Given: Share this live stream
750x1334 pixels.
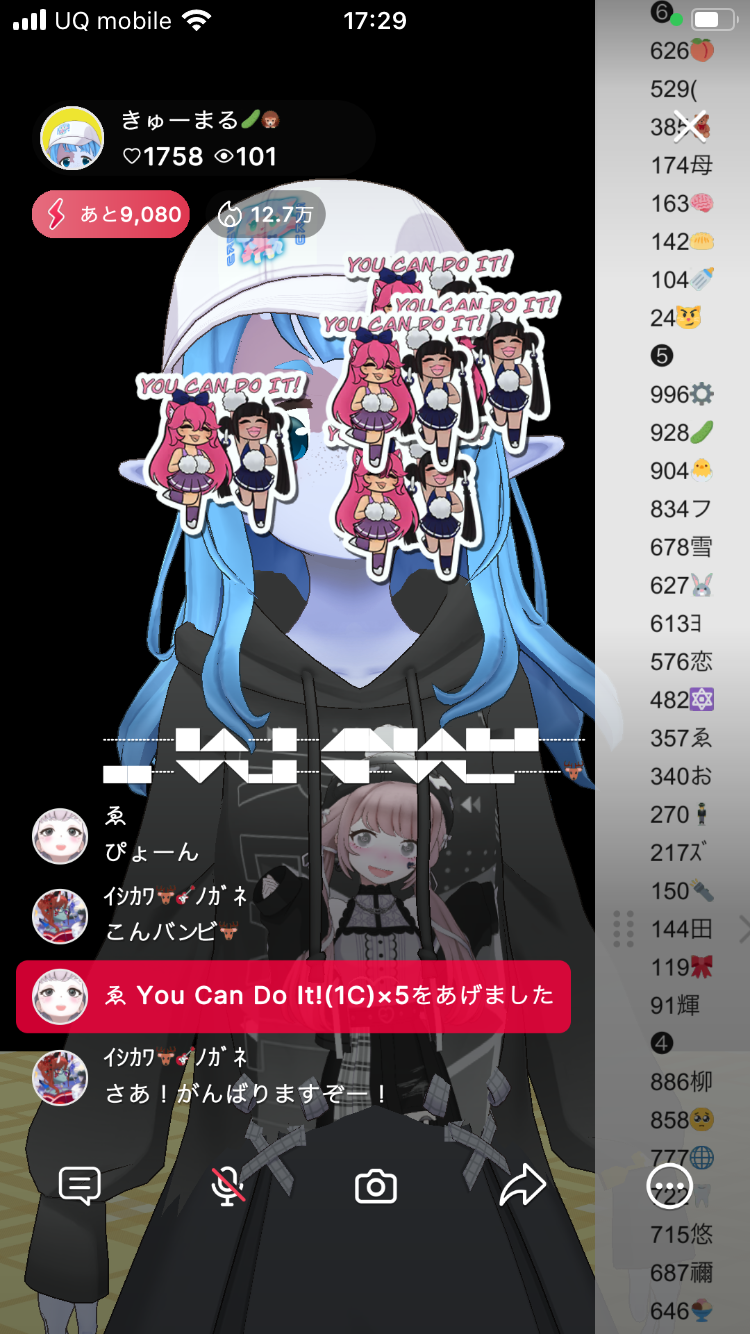Looking at the screenshot, I should pos(522,1186).
